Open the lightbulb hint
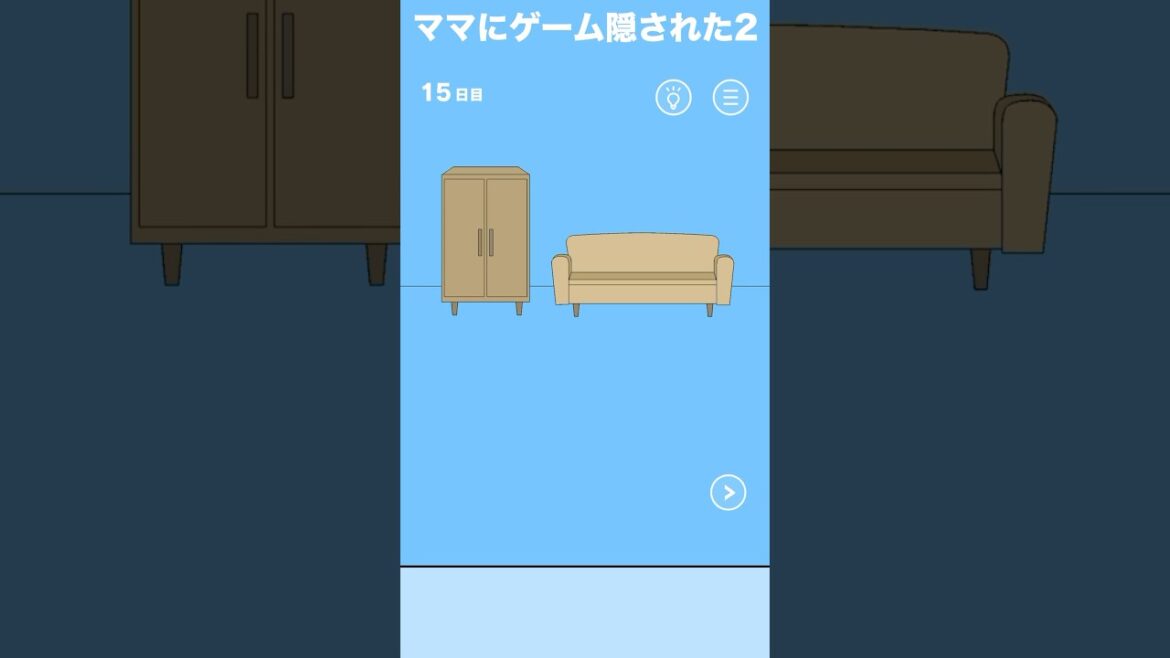 coord(673,97)
